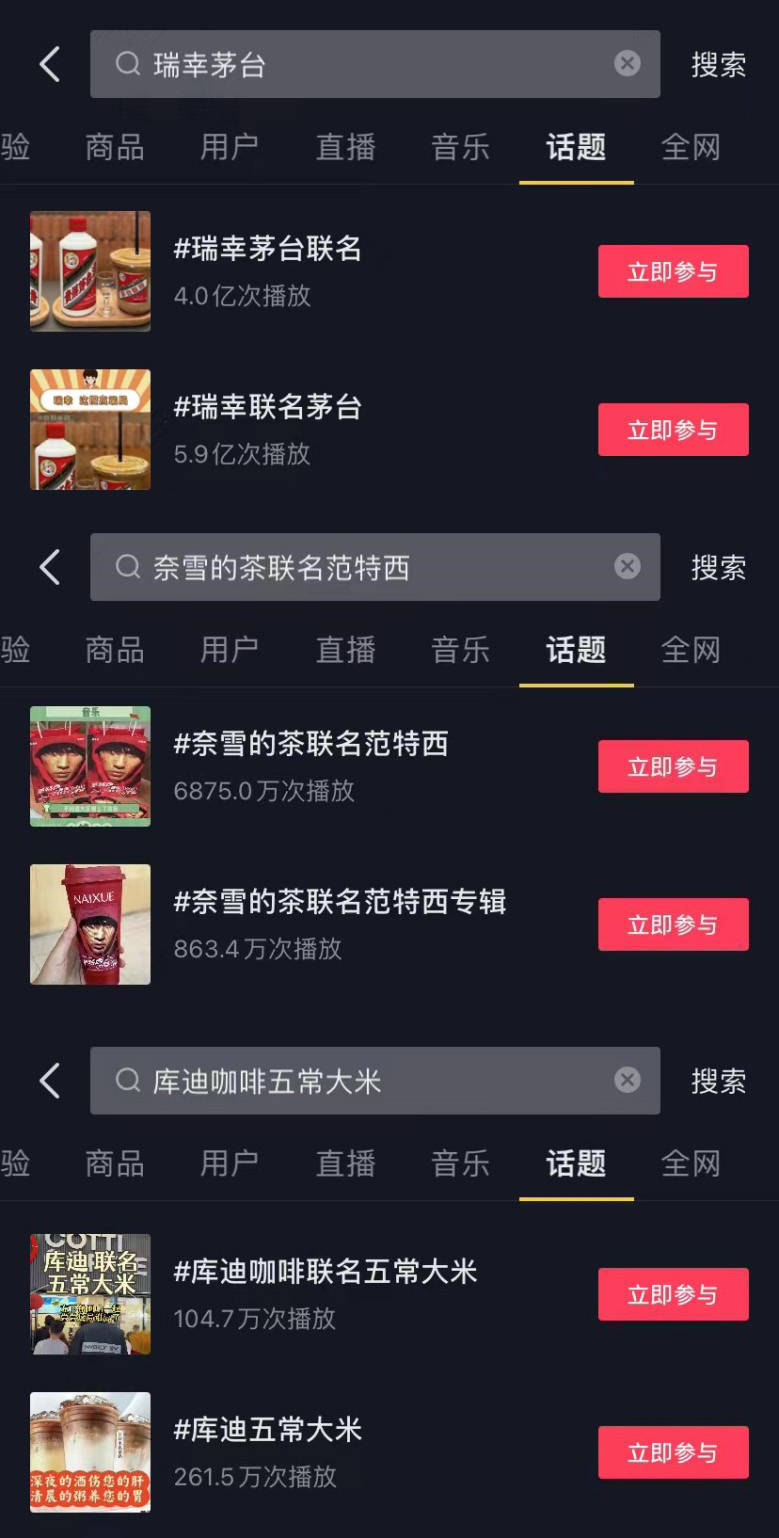Screen dimensions: 779x1538
Task: Clear the 奈雪的茶联名范特西 search input
Action: (x=627, y=566)
